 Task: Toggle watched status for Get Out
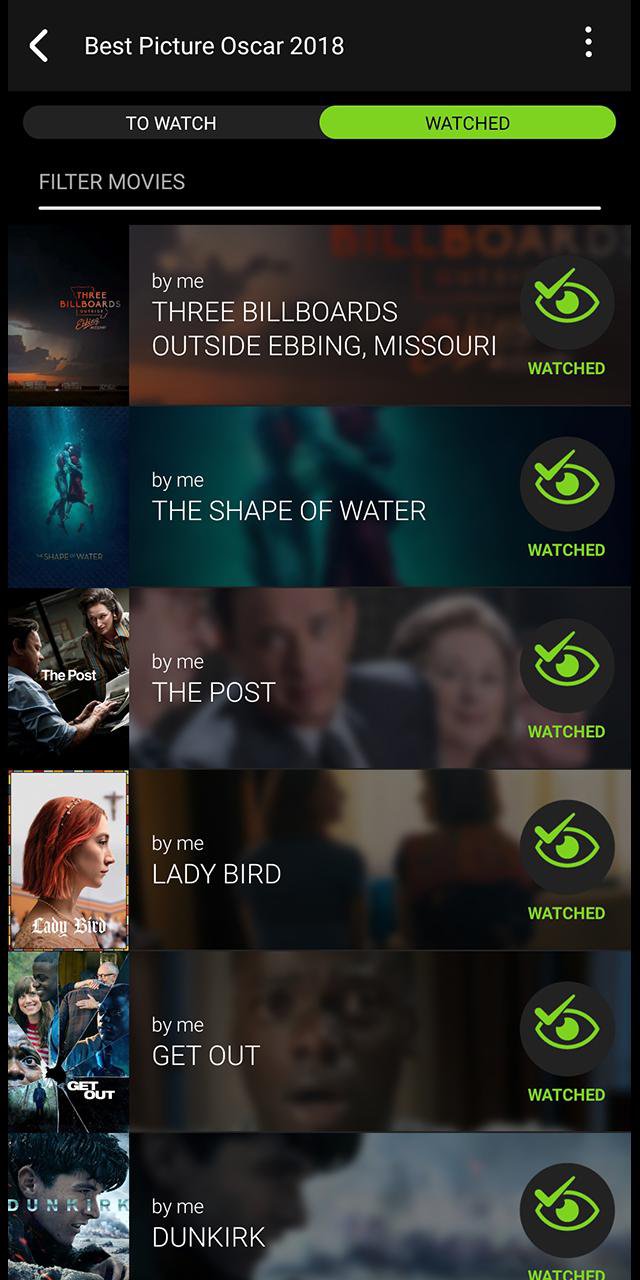tap(566, 1029)
